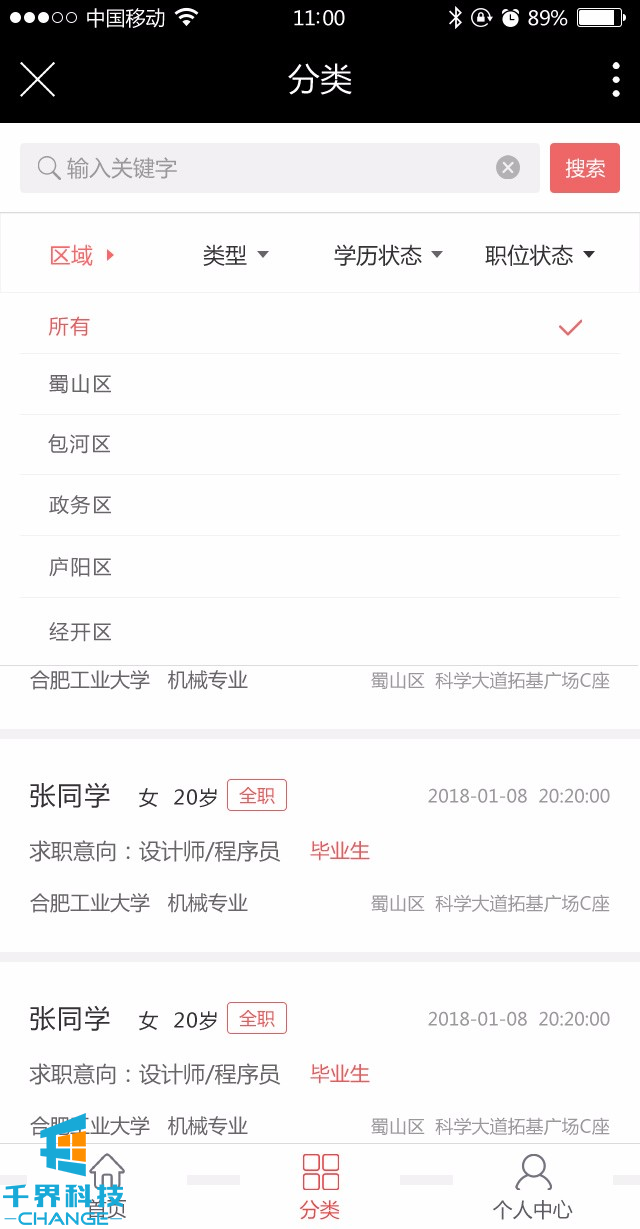Tap the red 搜索 button
Screen dimensions: 640x1229
[x=585, y=168]
